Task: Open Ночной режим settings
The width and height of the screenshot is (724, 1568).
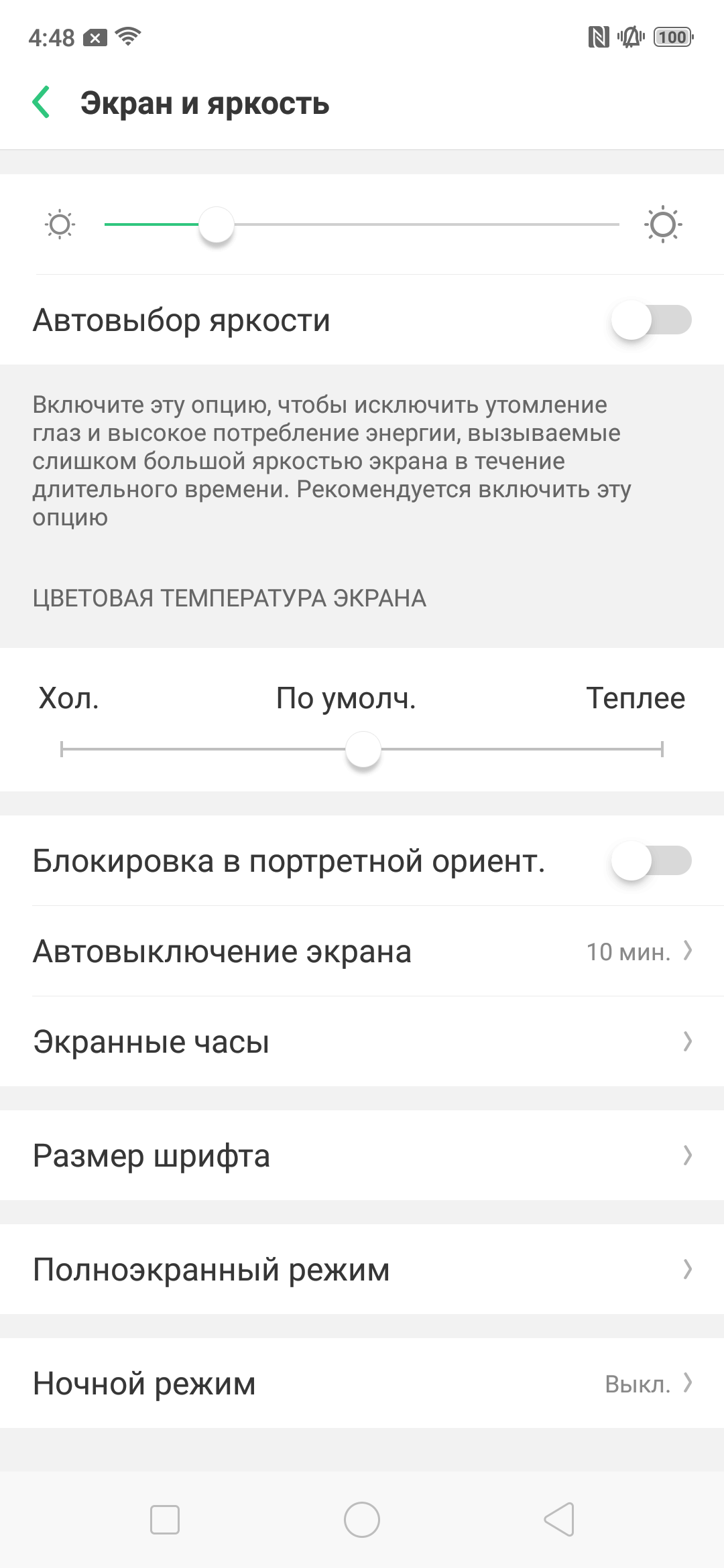Action: click(362, 1383)
